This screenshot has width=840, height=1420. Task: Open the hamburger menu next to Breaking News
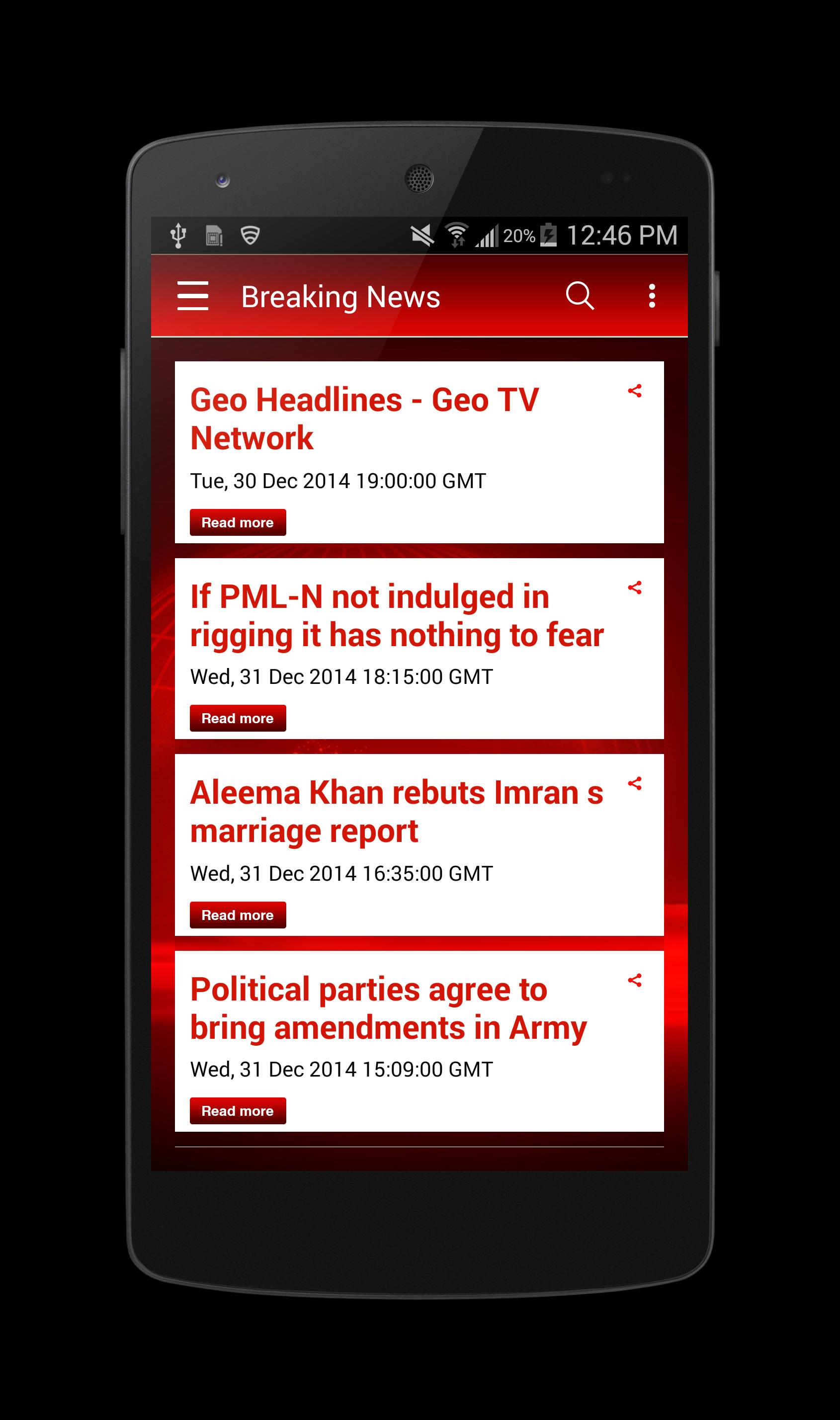tap(193, 297)
